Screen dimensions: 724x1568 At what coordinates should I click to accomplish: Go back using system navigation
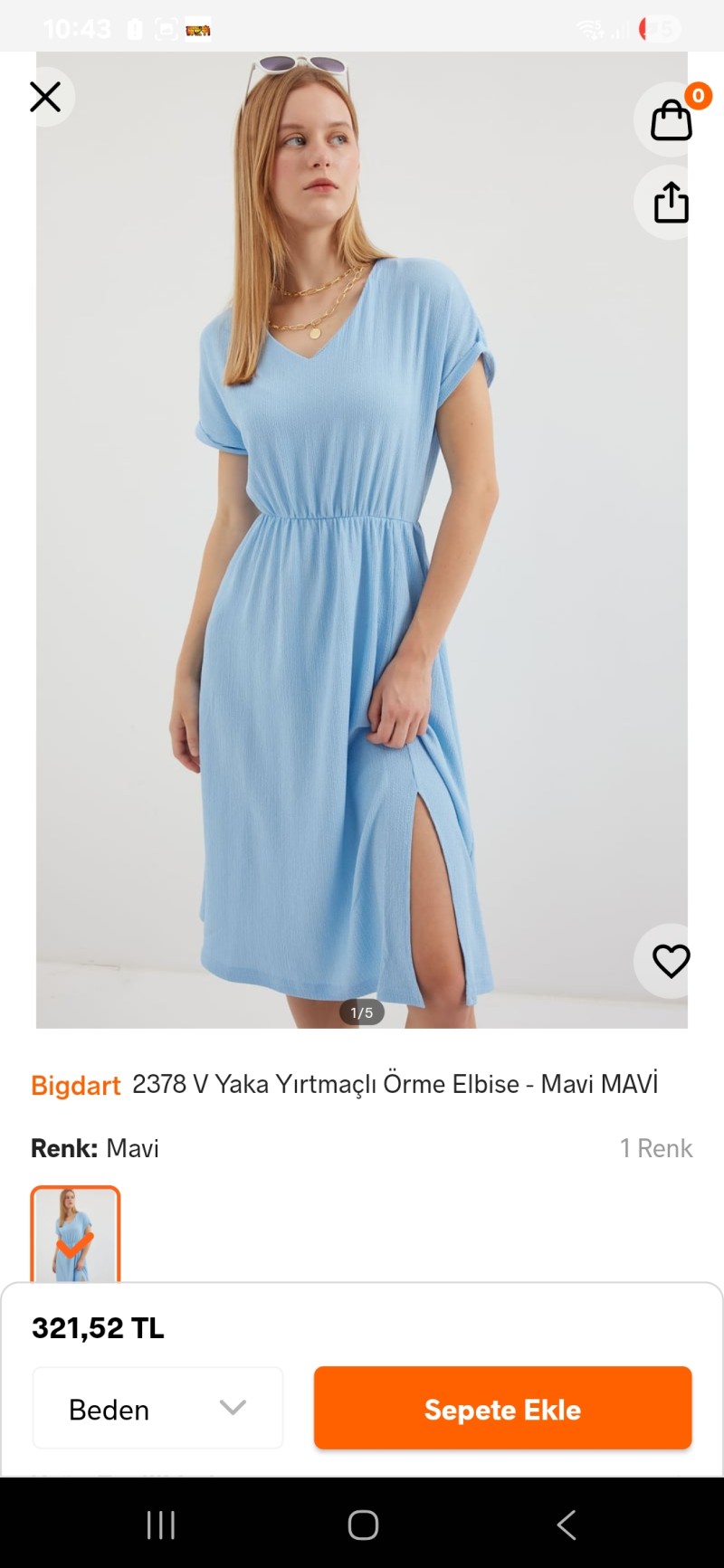pyautogui.click(x=567, y=1525)
